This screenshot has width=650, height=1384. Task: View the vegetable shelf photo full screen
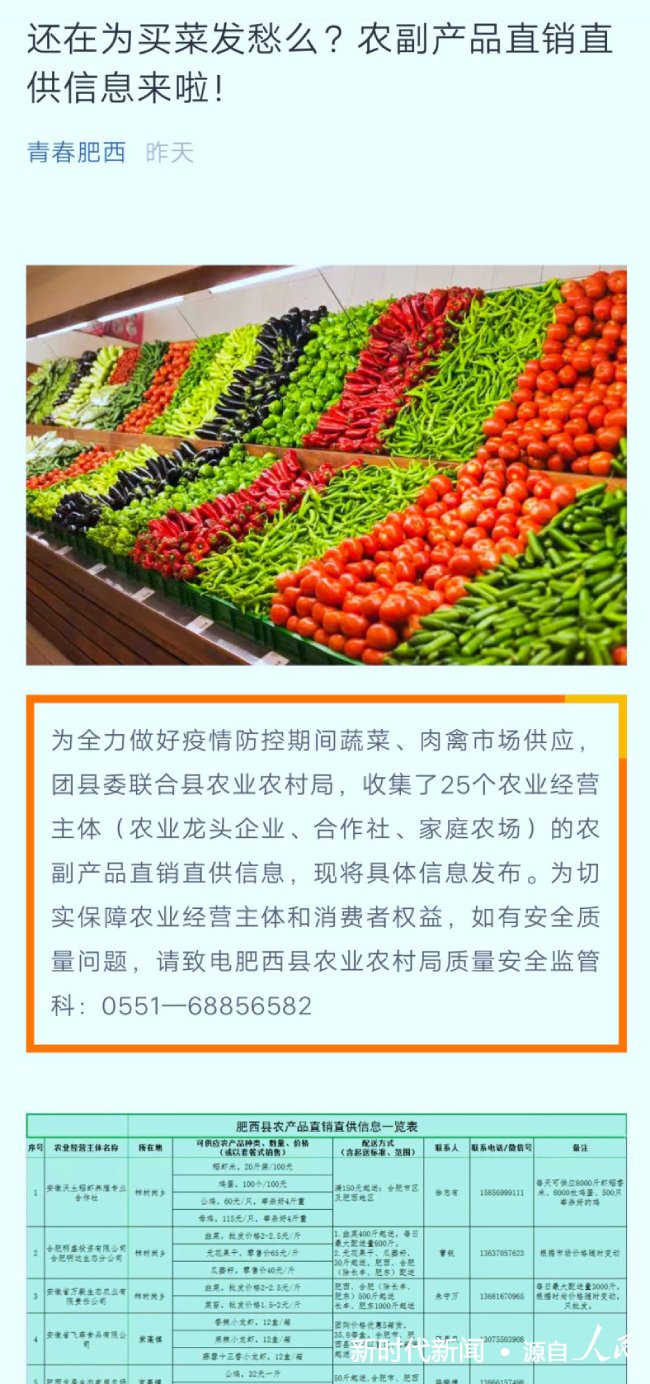coord(326,465)
